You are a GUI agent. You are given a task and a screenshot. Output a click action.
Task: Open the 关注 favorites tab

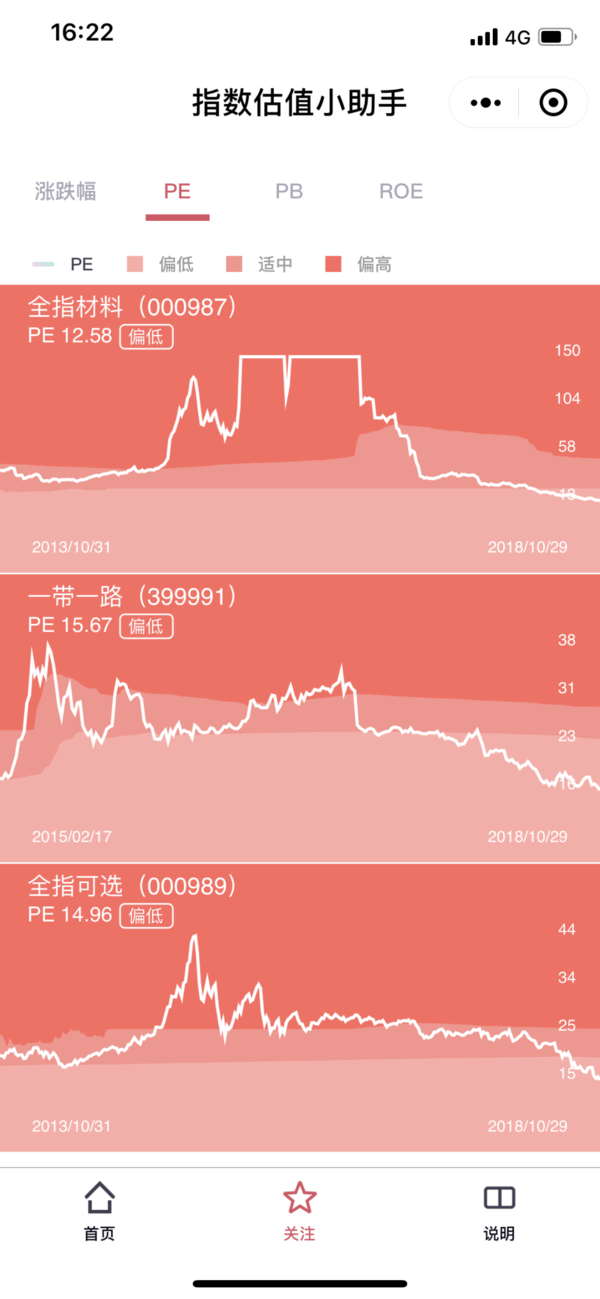(299, 1211)
